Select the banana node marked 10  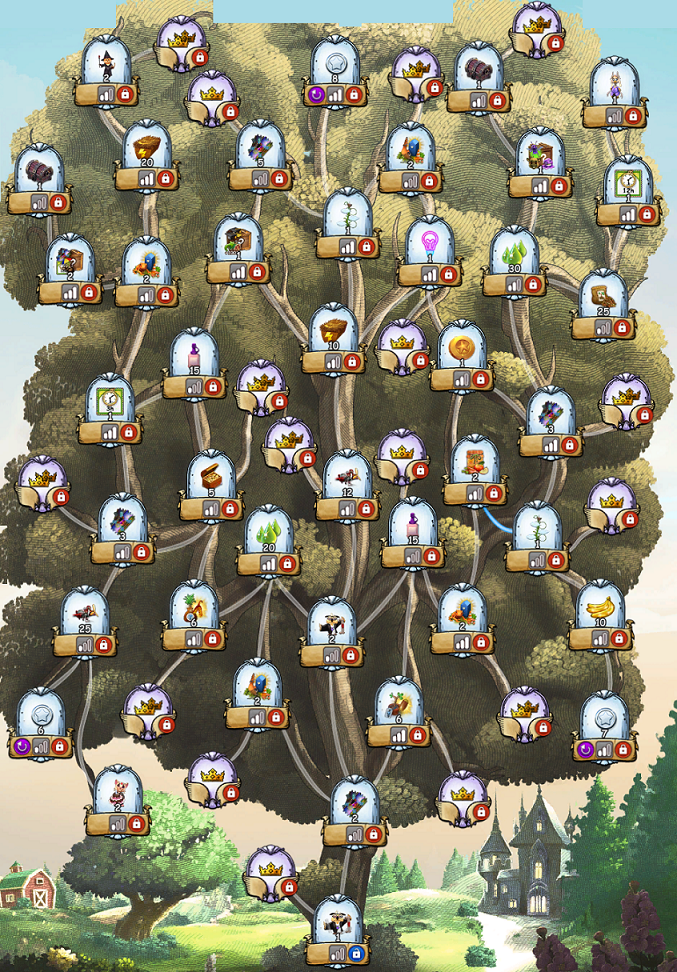(x=600, y=609)
